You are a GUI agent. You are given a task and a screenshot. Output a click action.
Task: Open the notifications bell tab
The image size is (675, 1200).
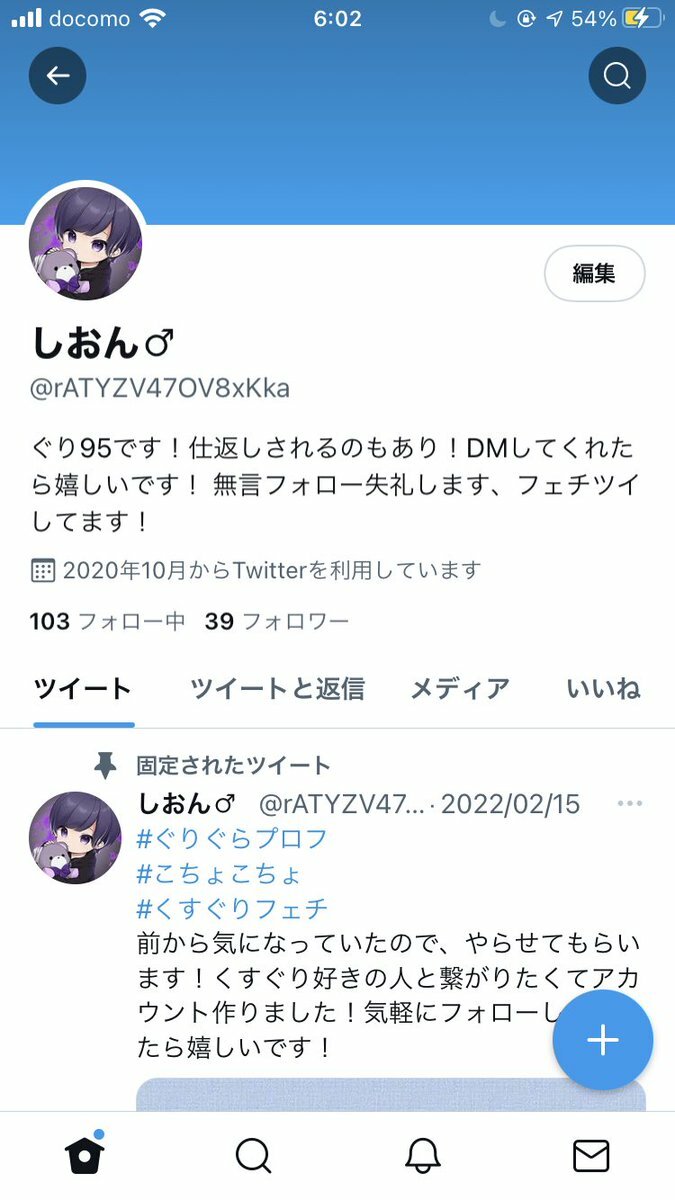click(423, 1155)
